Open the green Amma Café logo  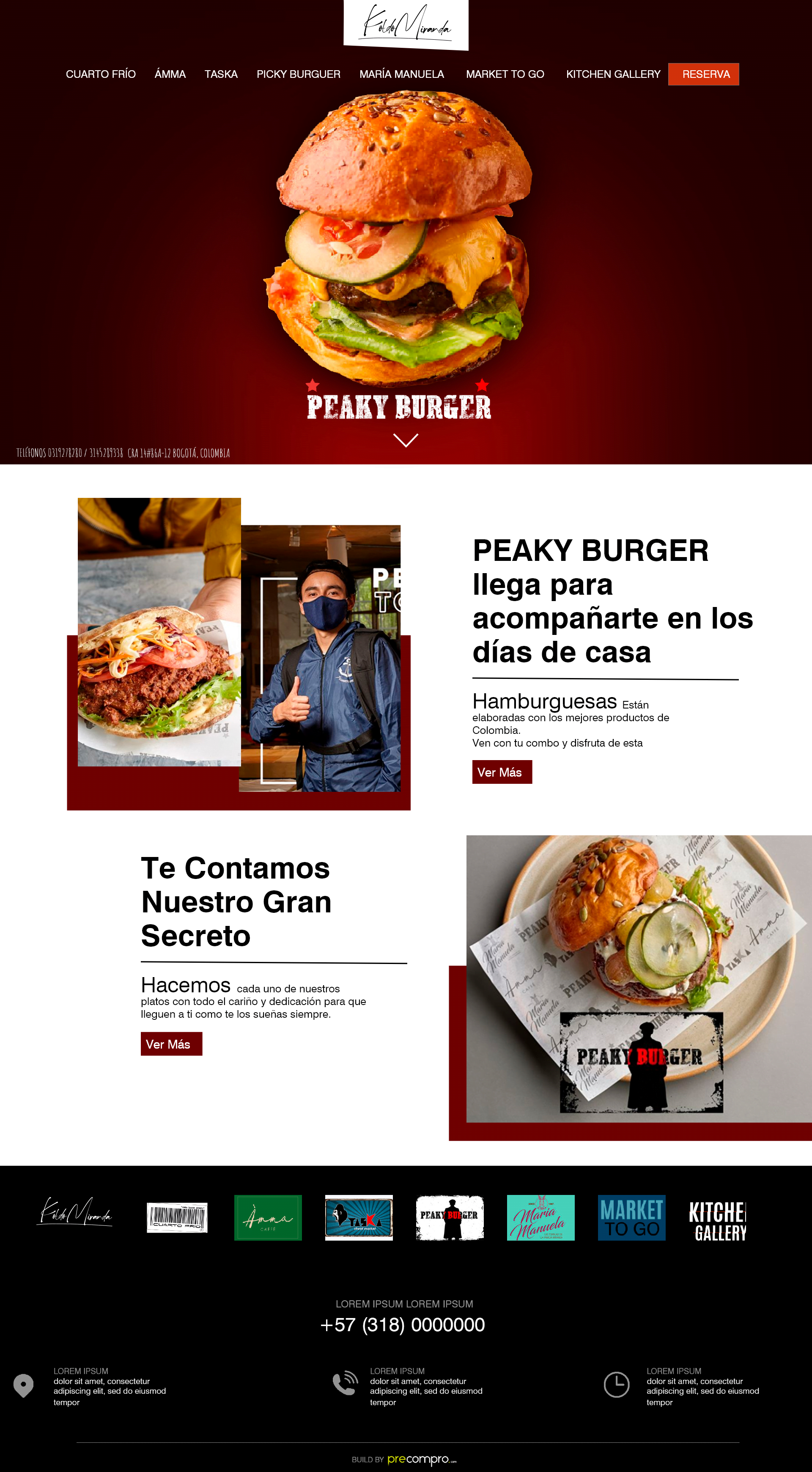point(268,1218)
